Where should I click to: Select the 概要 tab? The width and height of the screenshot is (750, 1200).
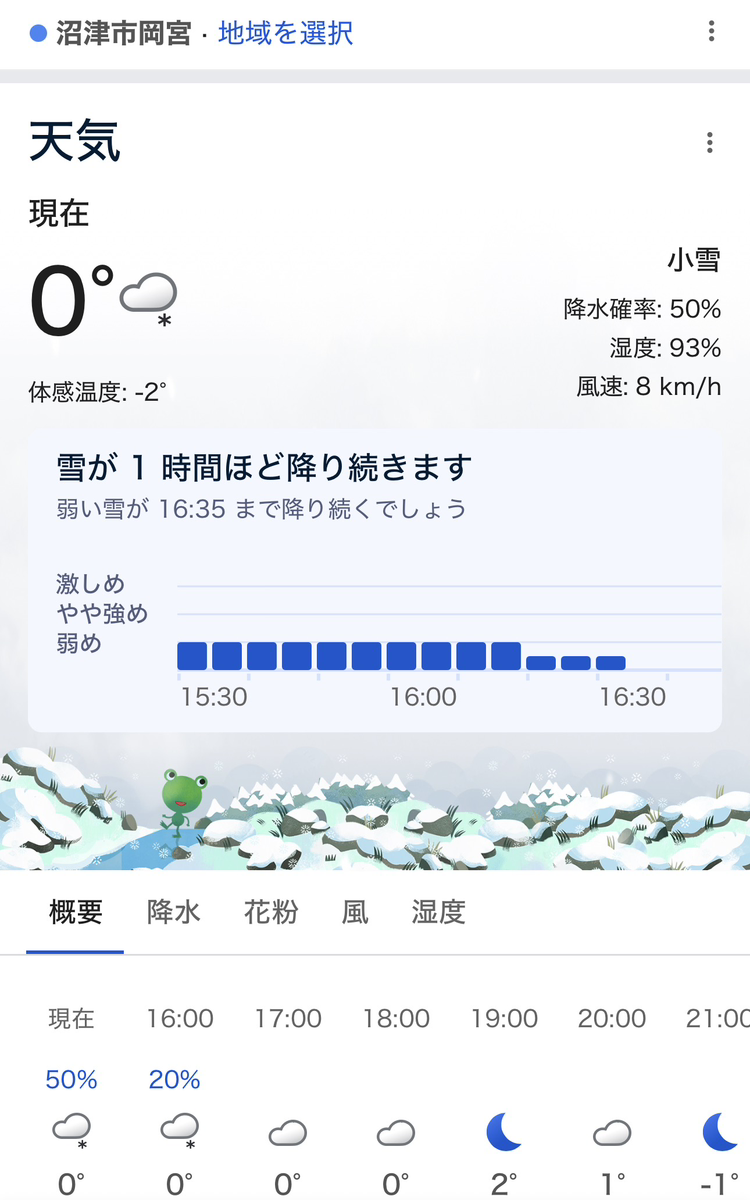click(76, 912)
